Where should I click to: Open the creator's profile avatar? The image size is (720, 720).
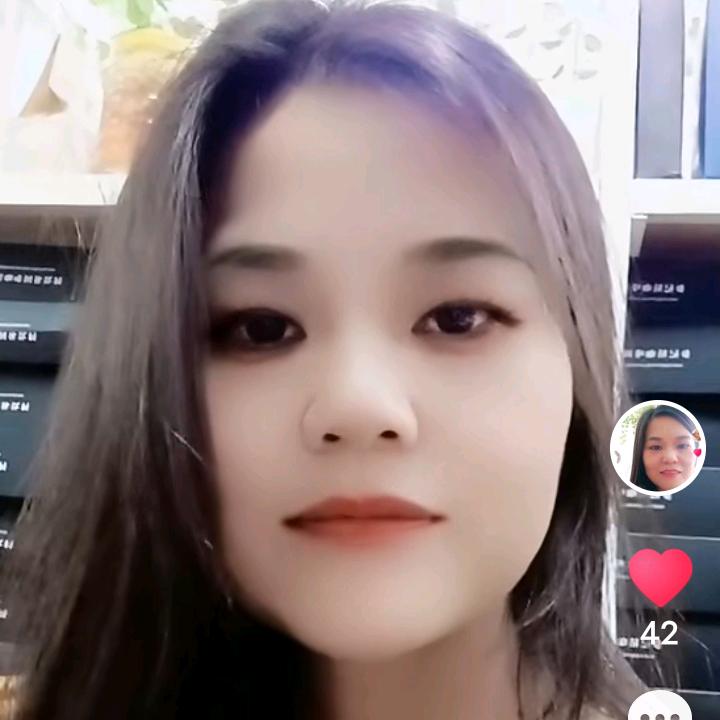[658, 448]
